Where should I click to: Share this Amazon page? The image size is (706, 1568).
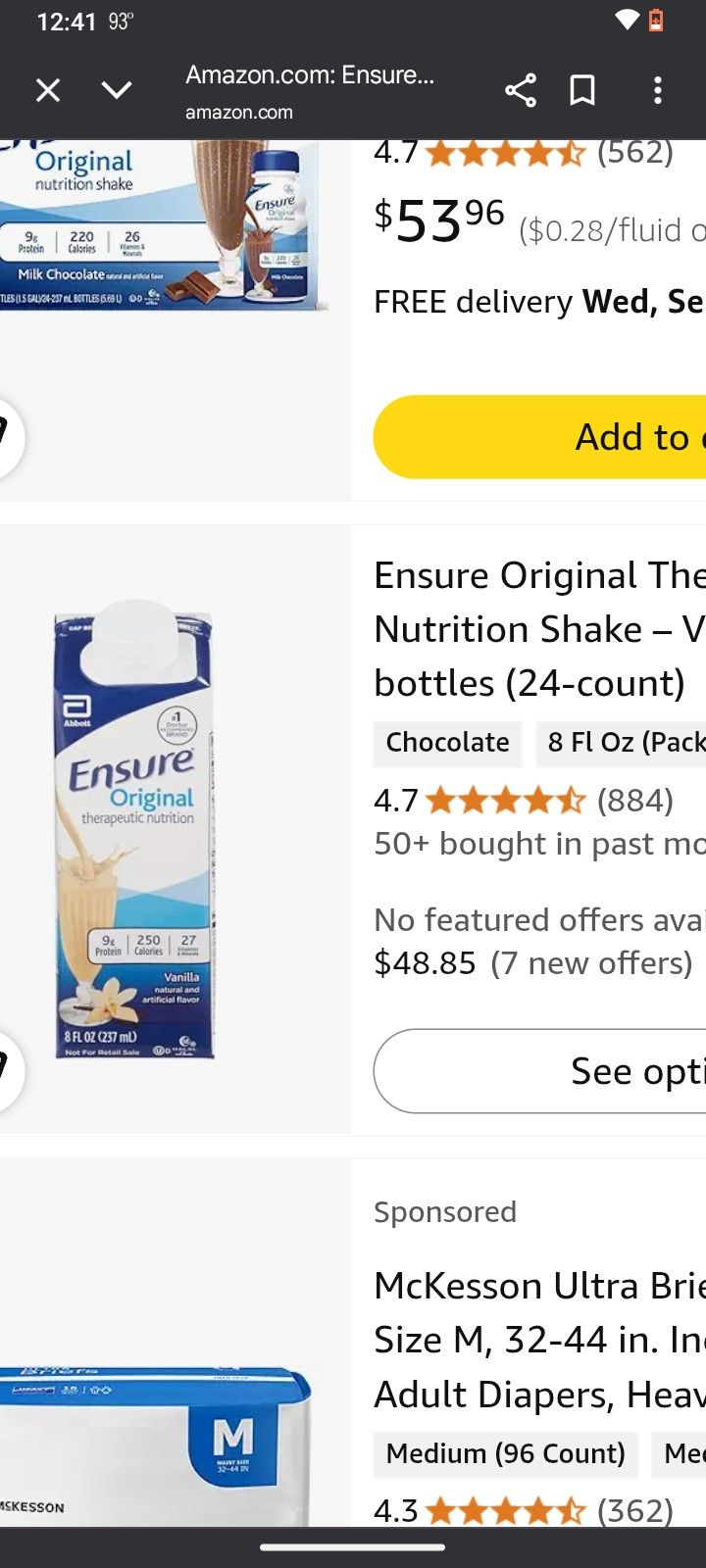pyautogui.click(x=520, y=91)
